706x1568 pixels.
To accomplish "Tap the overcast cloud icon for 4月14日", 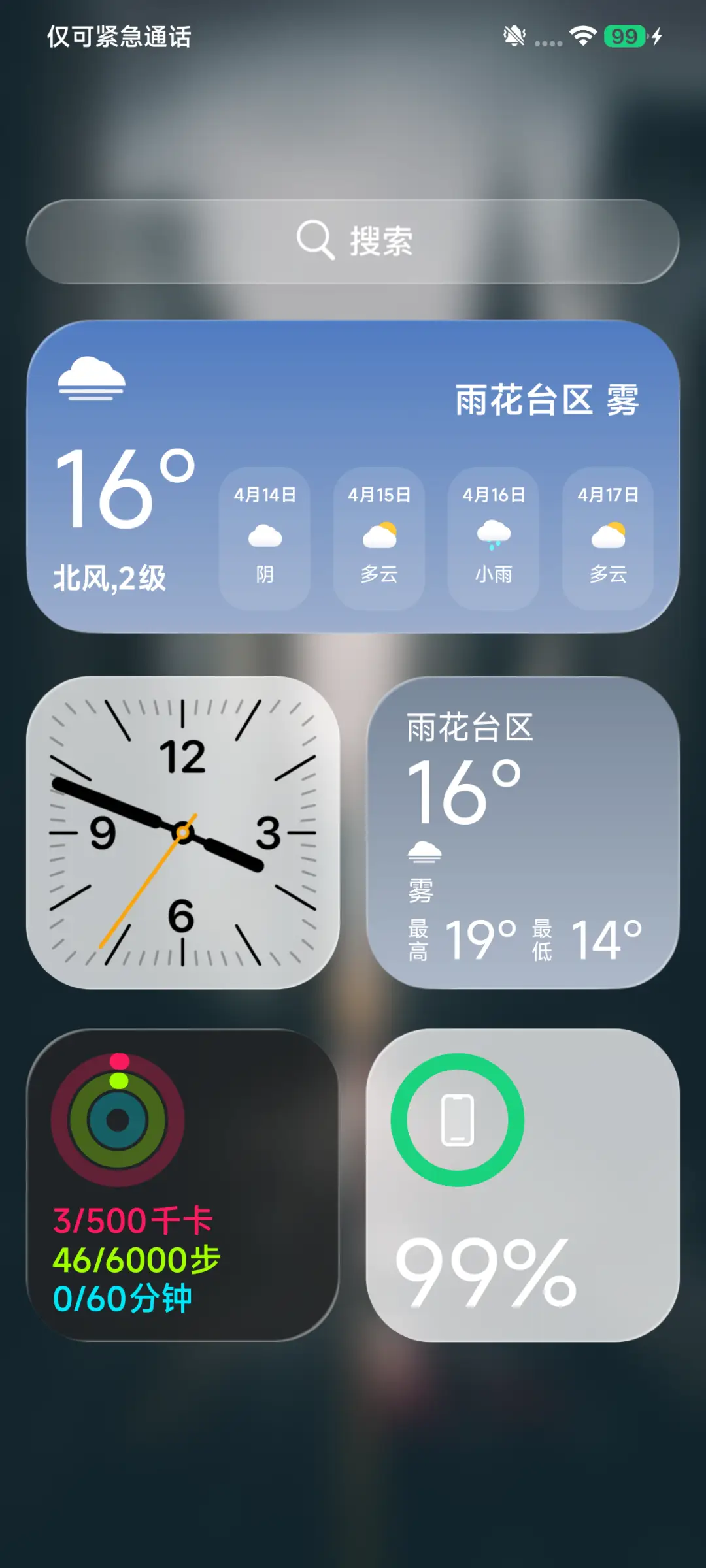I will 264,536.
